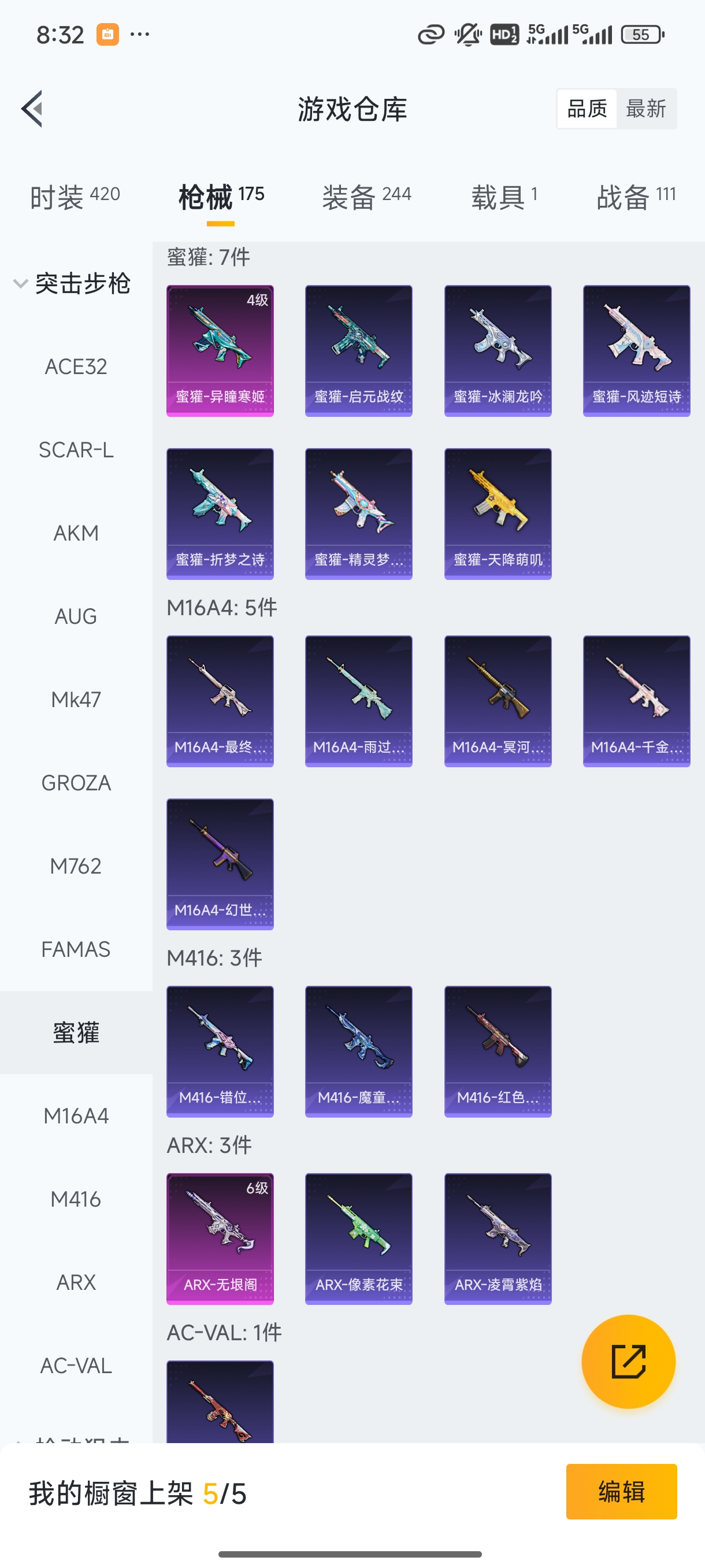Select ACE32 in the side list
This screenshot has width=705, height=1568.
pyautogui.click(x=76, y=367)
